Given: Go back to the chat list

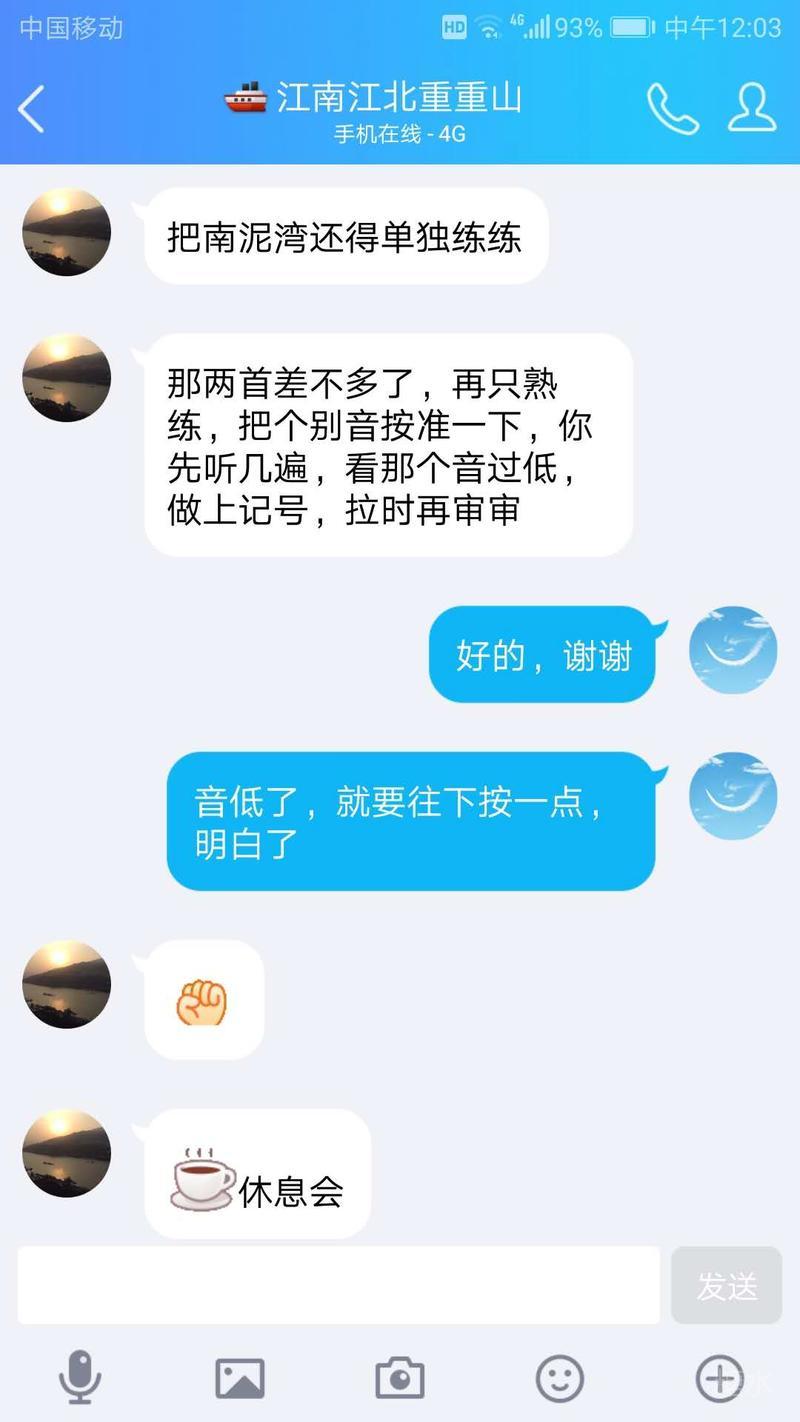Looking at the screenshot, I should coord(32,108).
